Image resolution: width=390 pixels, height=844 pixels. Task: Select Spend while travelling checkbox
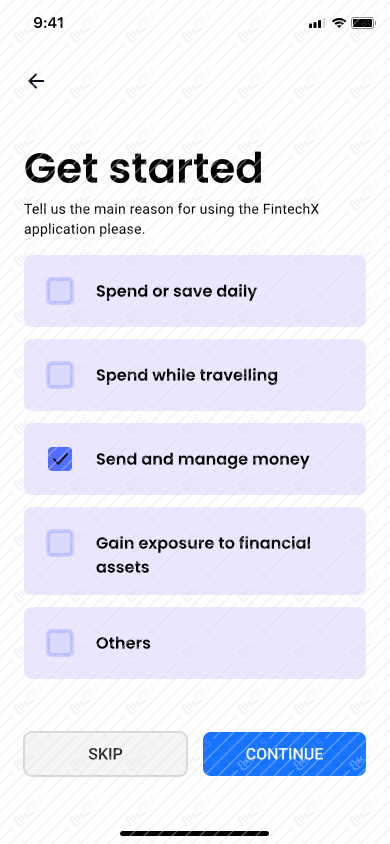coord(60,375)
